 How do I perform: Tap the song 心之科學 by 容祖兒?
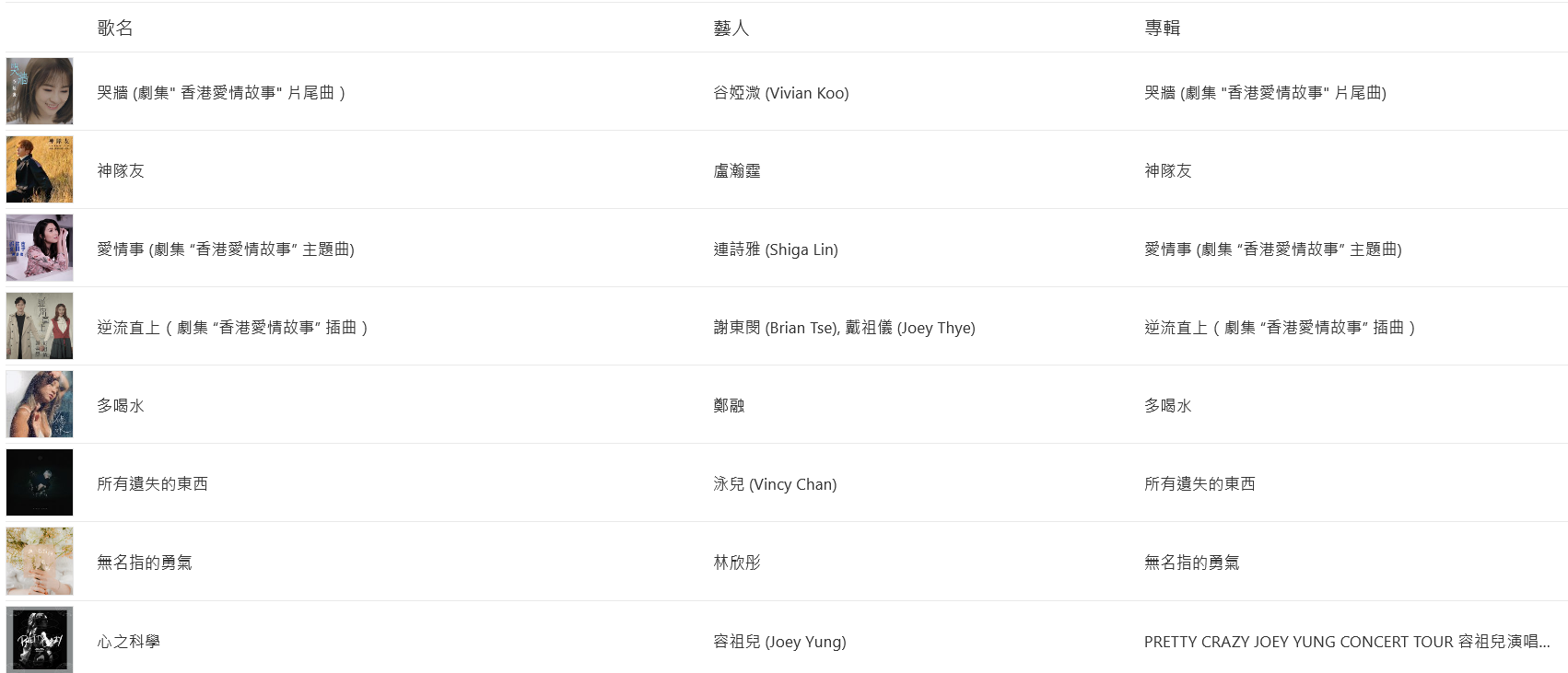129,641
